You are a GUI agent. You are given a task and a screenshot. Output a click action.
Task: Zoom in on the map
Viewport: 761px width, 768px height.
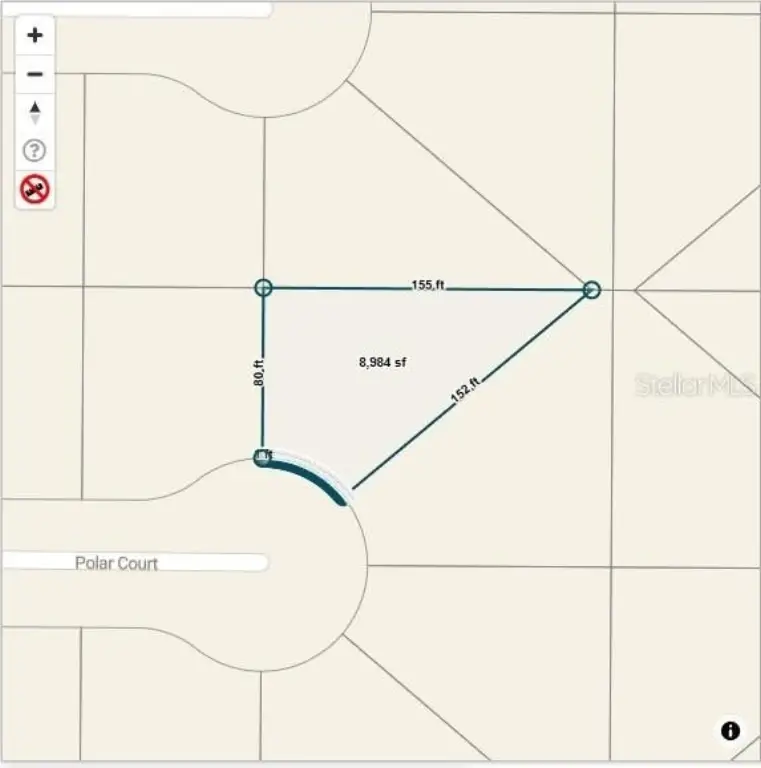coord(35,36)
